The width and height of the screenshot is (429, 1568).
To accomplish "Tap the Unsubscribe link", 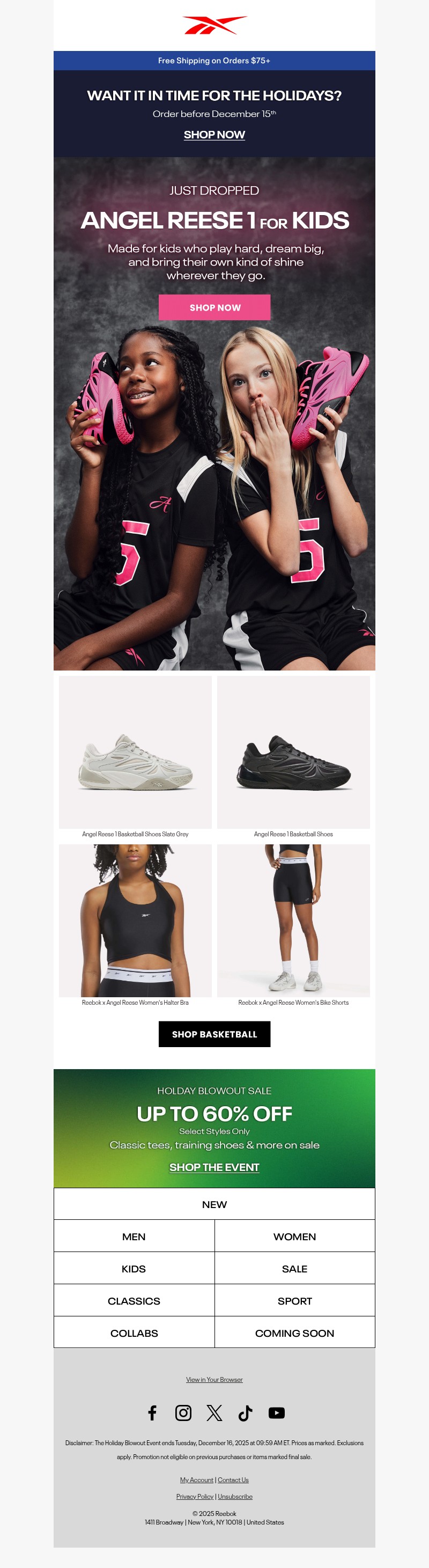I will 235,1496.
